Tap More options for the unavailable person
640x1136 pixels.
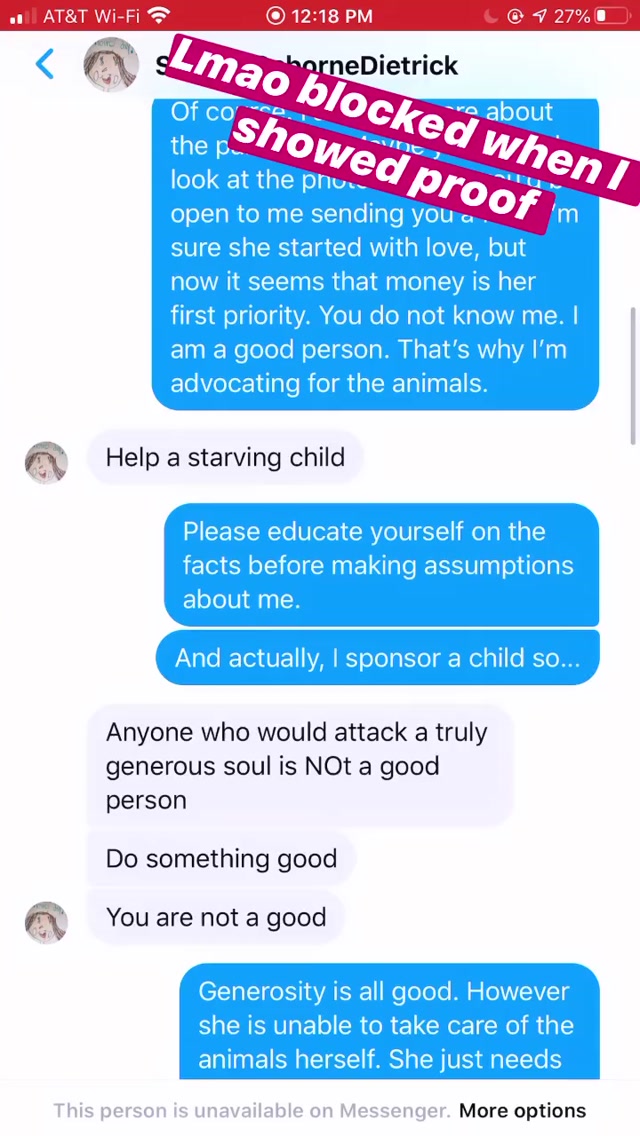point(522,1111)
